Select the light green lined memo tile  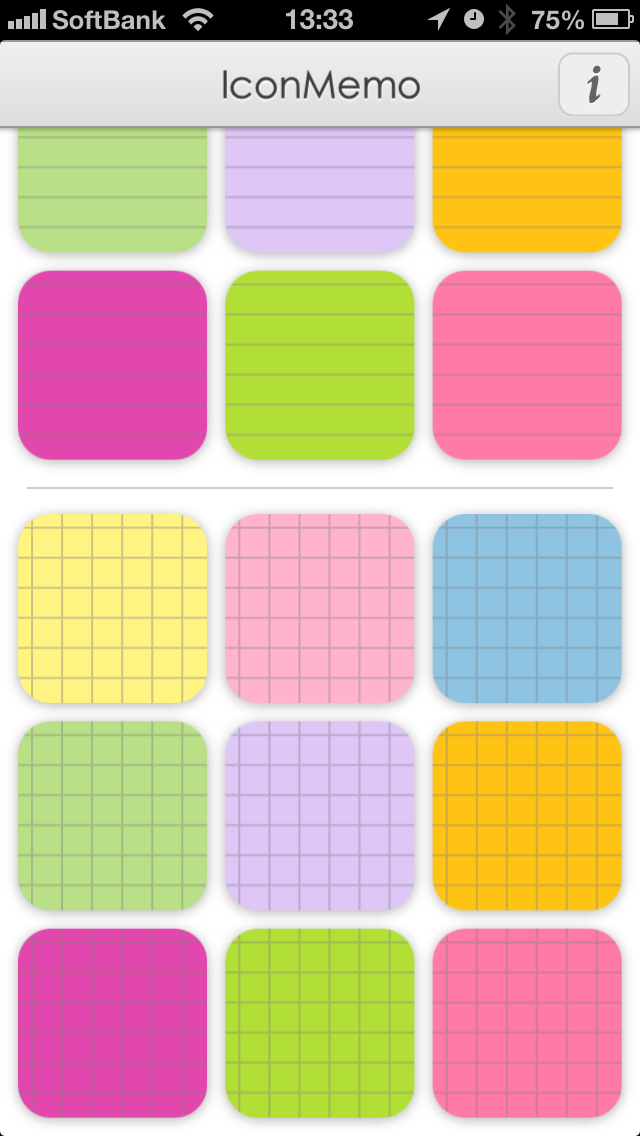(112, 190)
